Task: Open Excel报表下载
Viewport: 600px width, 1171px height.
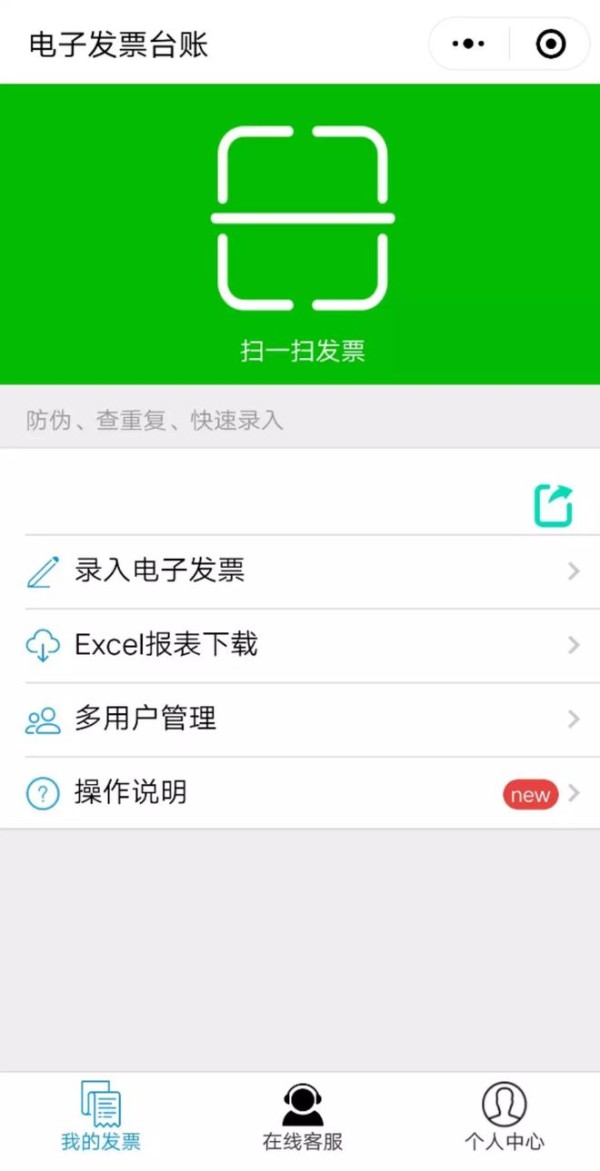Action: tap(300, 645)
